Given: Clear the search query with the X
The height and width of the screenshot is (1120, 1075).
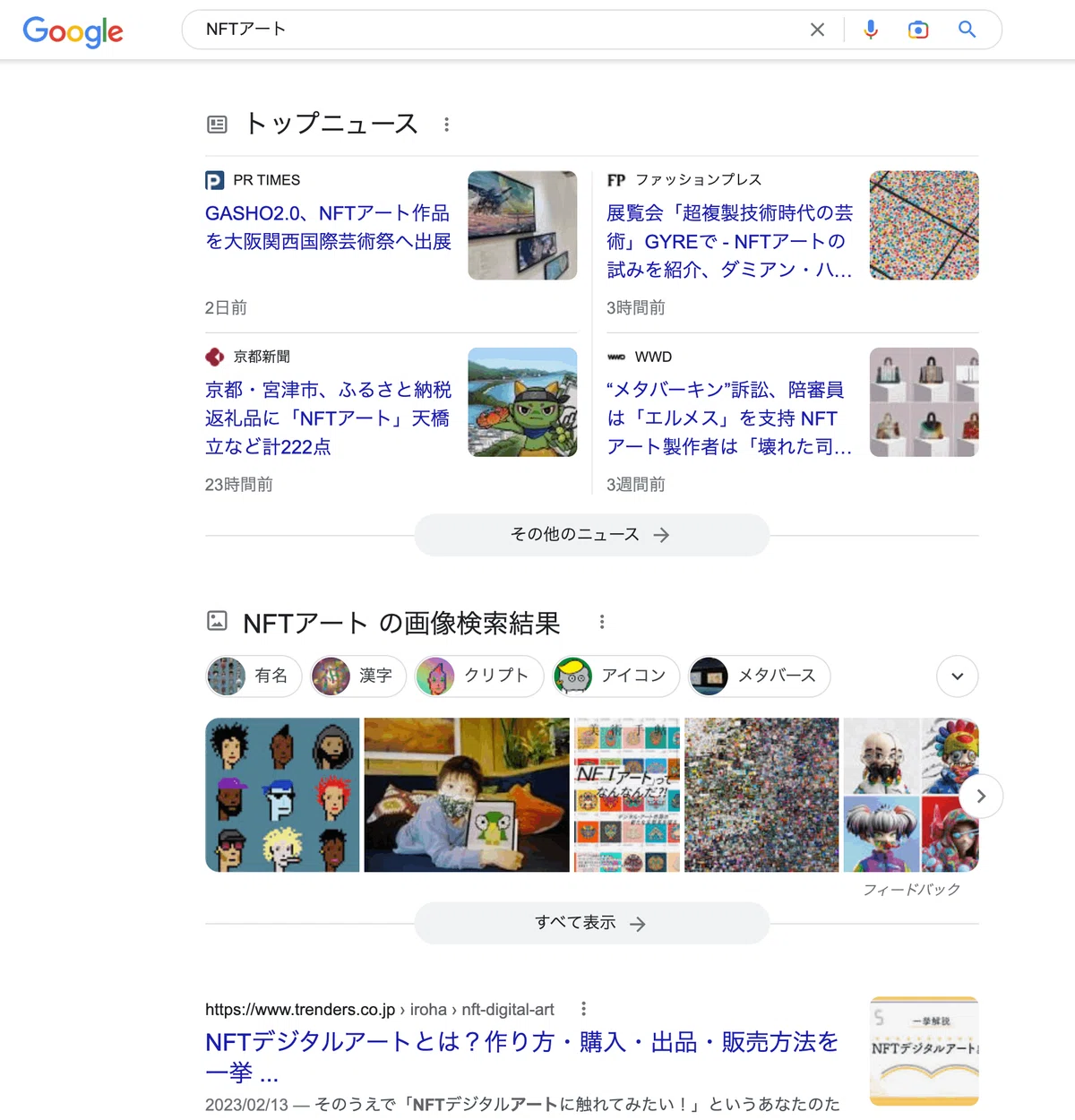Looking at the screenshot, I should [x=817, y=30].
